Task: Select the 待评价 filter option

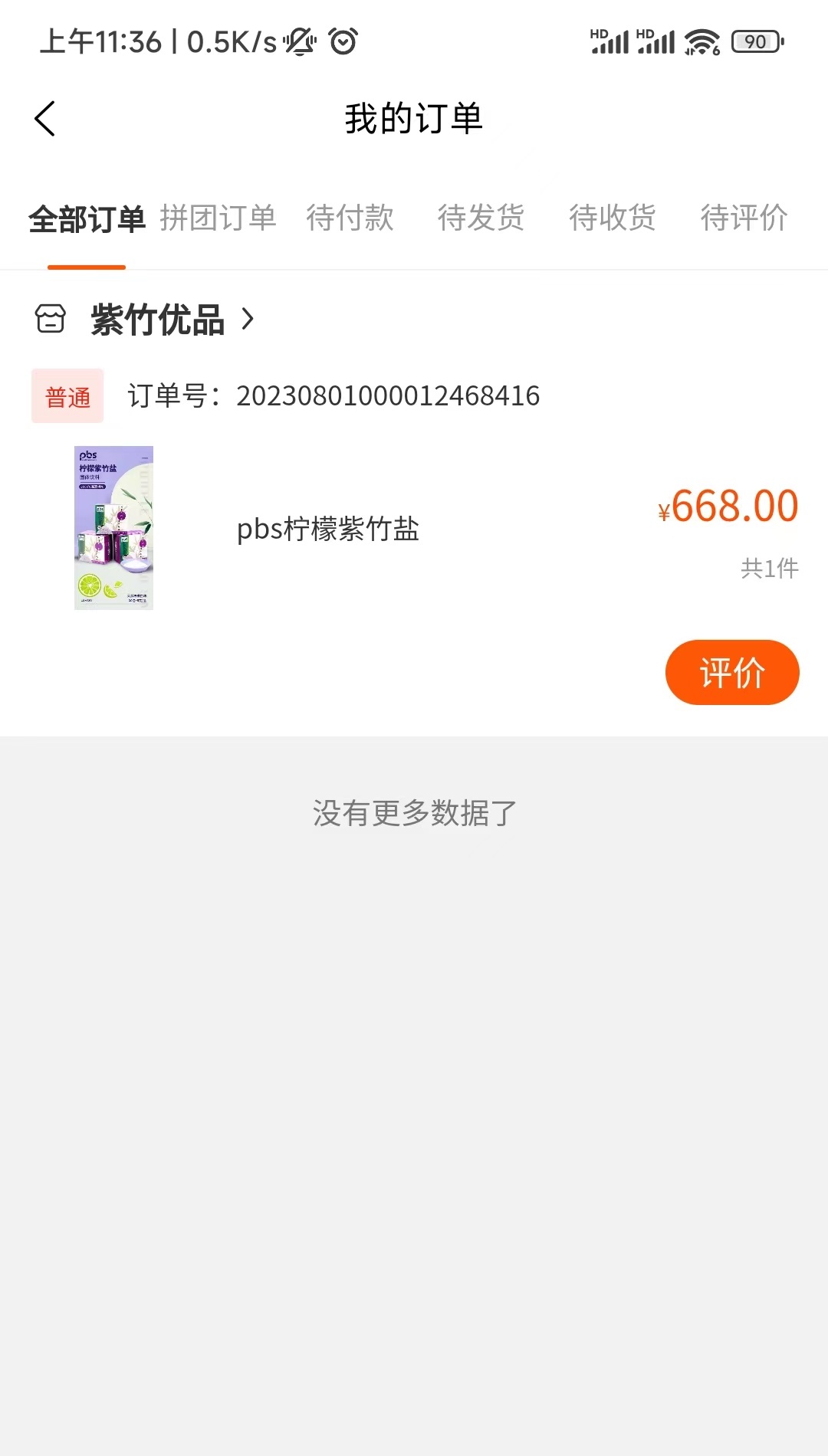Action: tap(742, 218)
